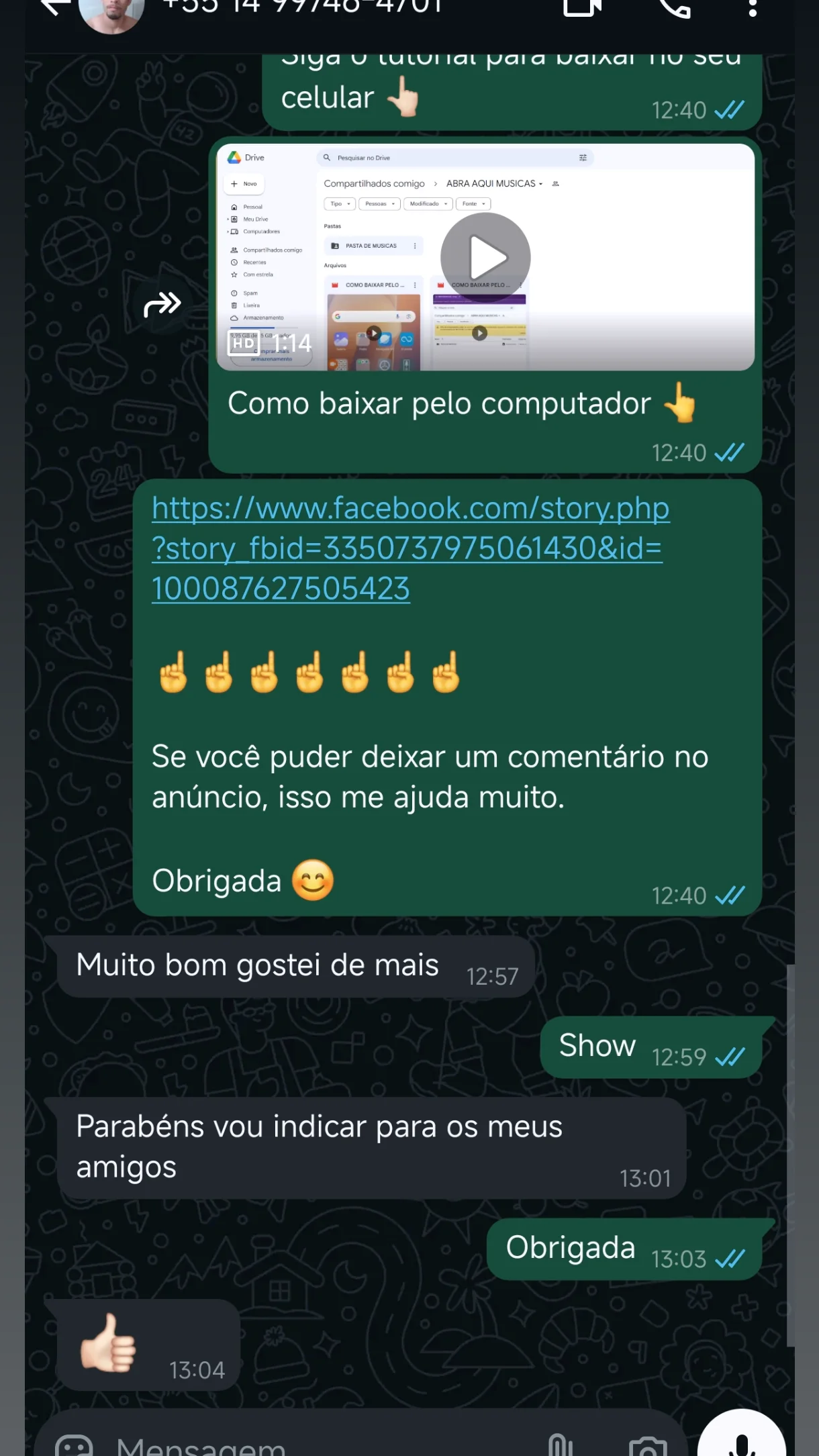819x1456 pixels.
Task: Open the emoji picker in message bar
Action: [x=74, y=1445]
